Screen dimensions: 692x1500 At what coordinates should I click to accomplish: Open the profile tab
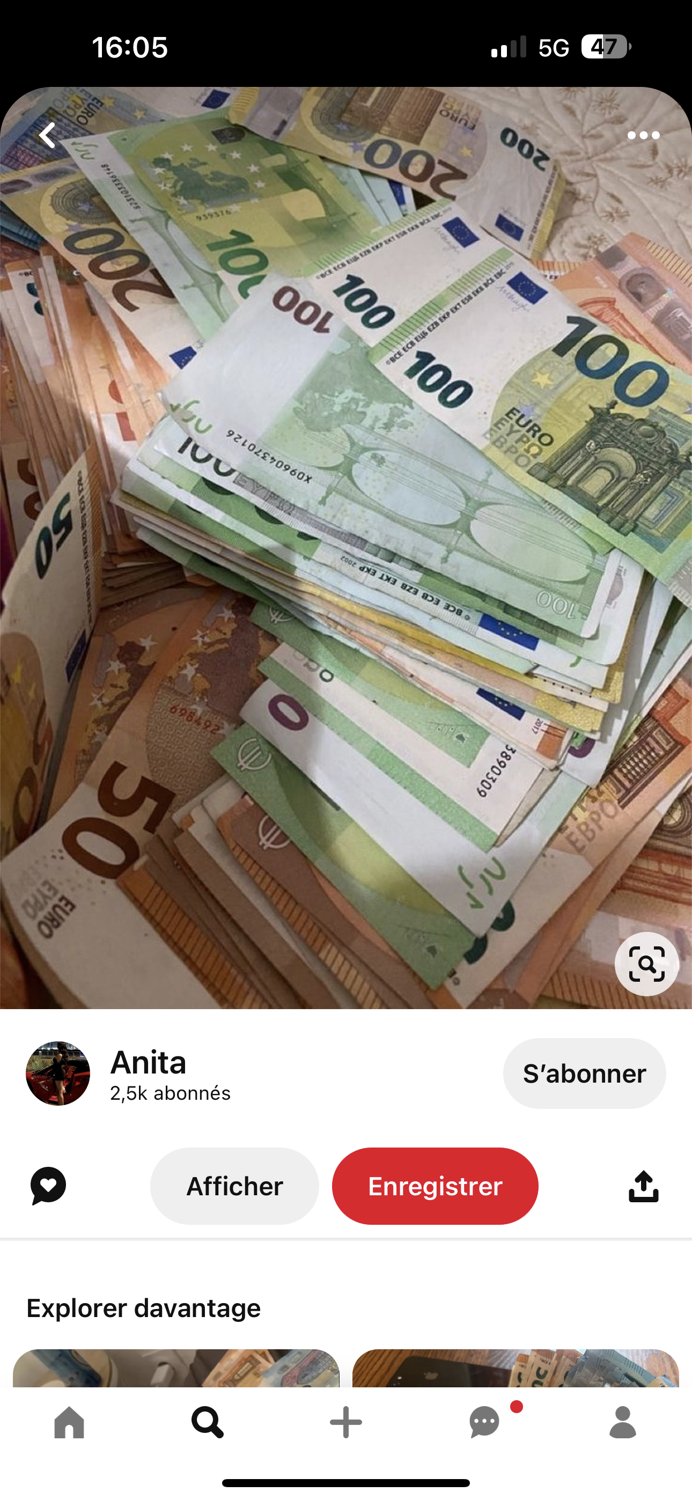(623, 1422)
